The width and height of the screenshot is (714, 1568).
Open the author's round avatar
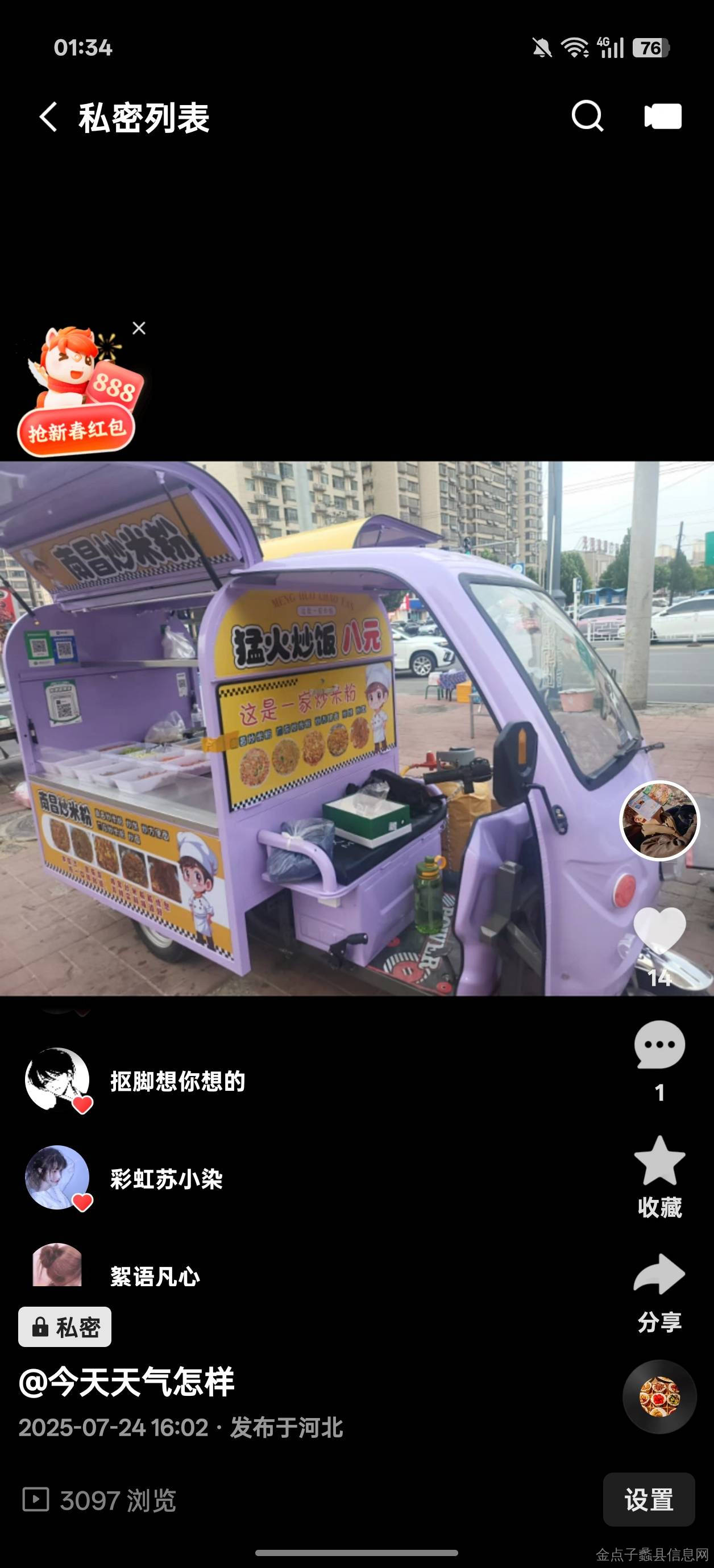[x=659, y=820]
